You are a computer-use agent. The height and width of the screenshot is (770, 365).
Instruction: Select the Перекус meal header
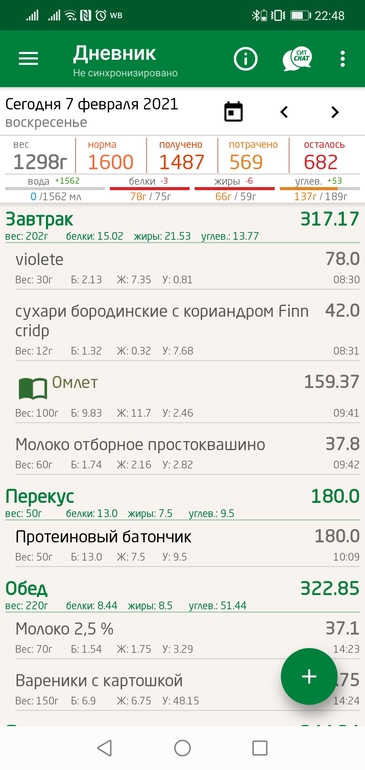point(182,503)
